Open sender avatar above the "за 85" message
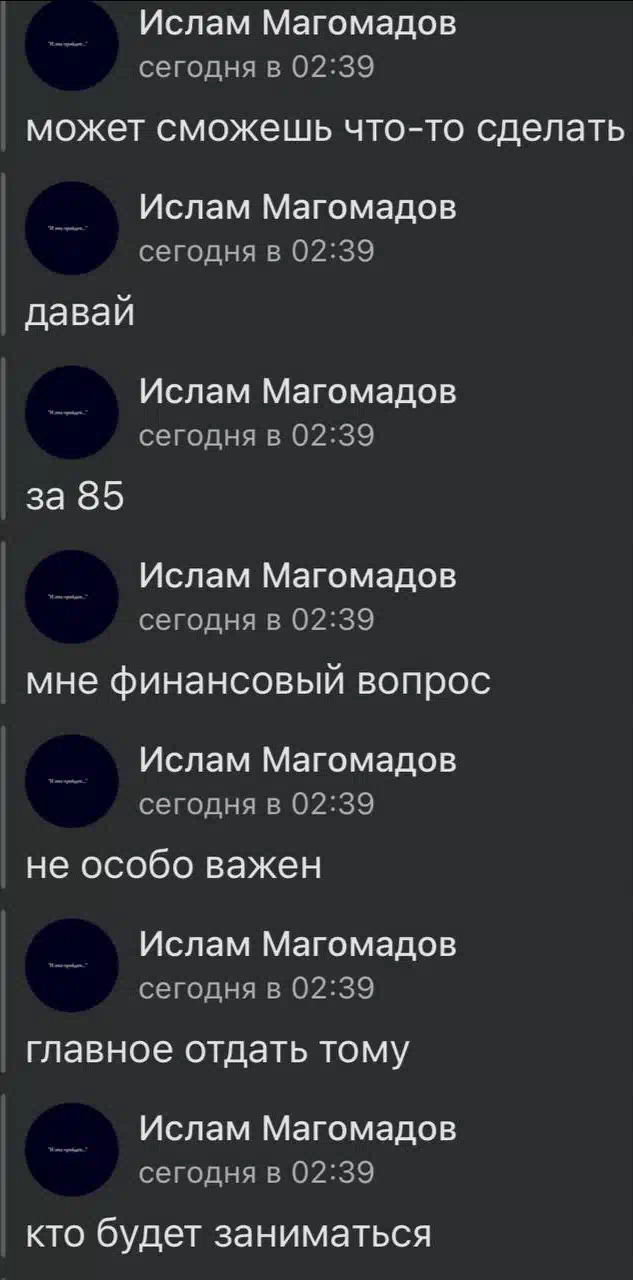The height and width of the screenshot is (1280, 633). coord(72,412)
